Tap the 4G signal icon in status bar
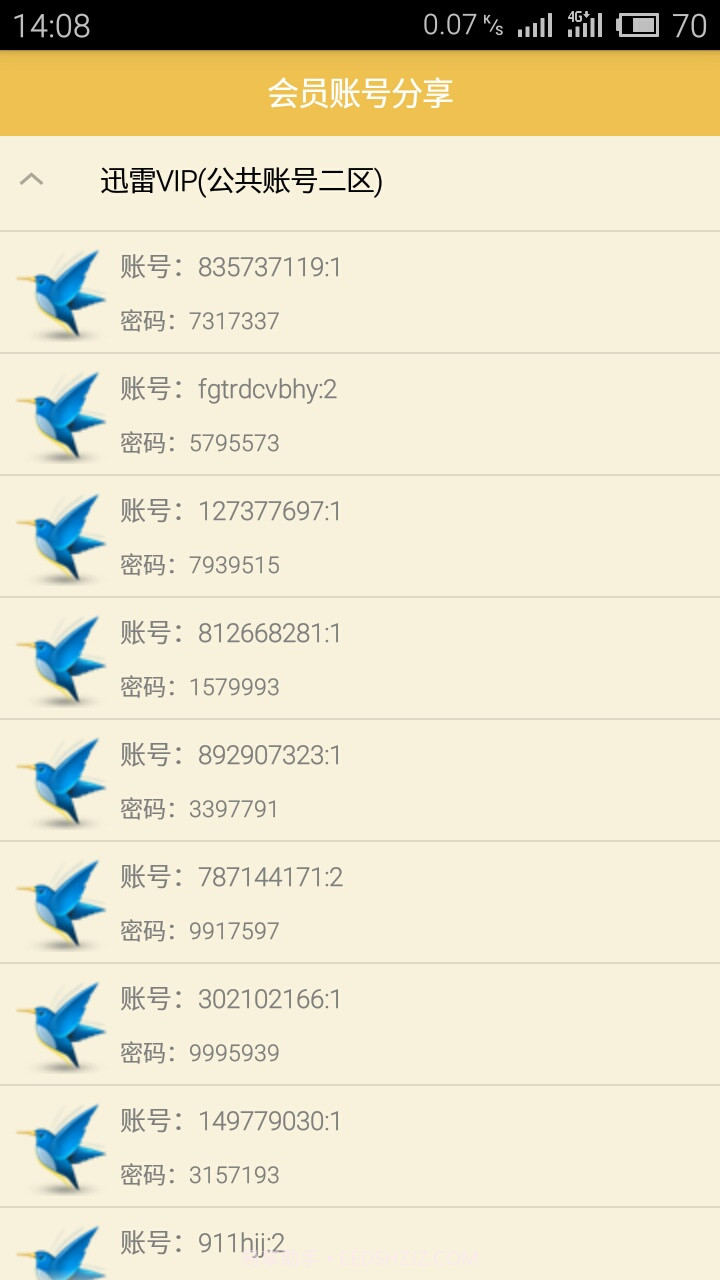Image resolution: width=720 pixels, height=1280 pixels. (x=584, y=22)
